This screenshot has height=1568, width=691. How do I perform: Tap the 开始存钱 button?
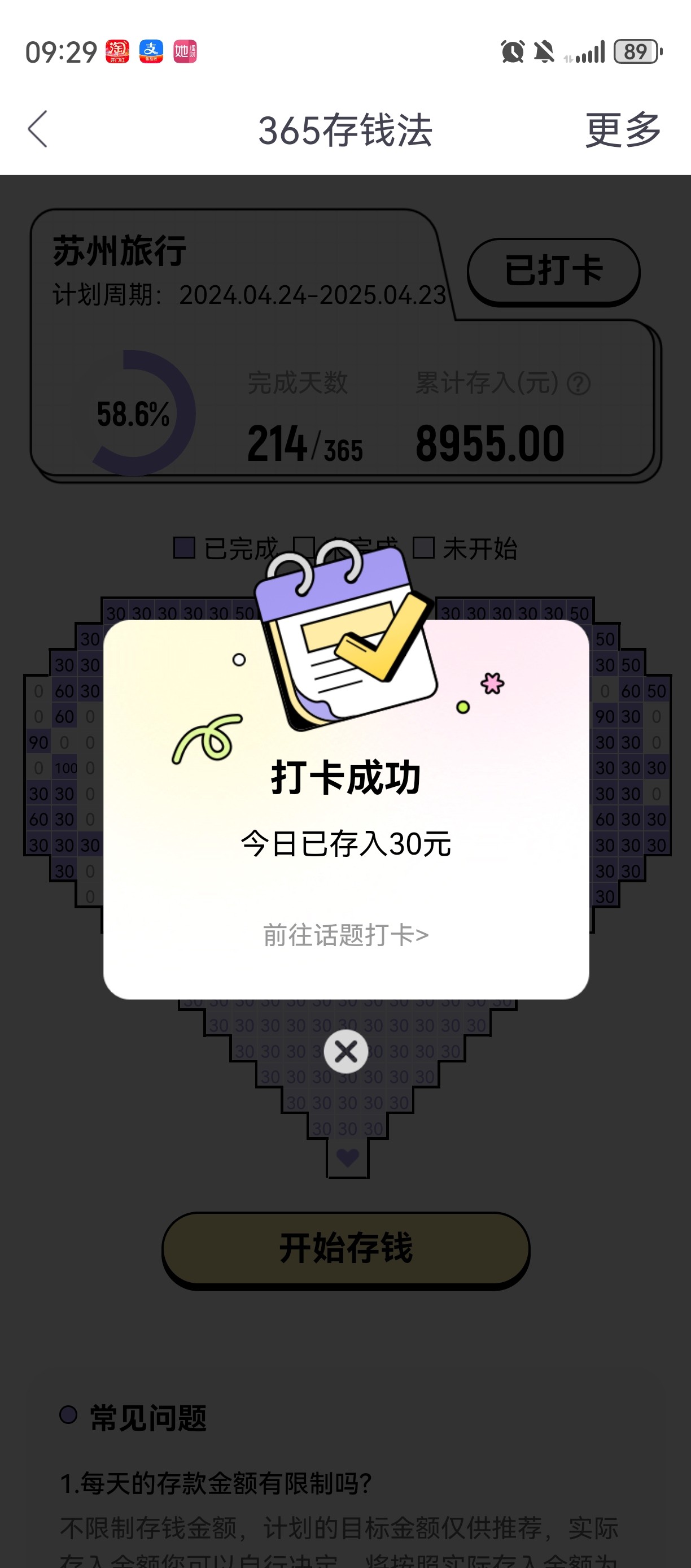point(345,1249)
